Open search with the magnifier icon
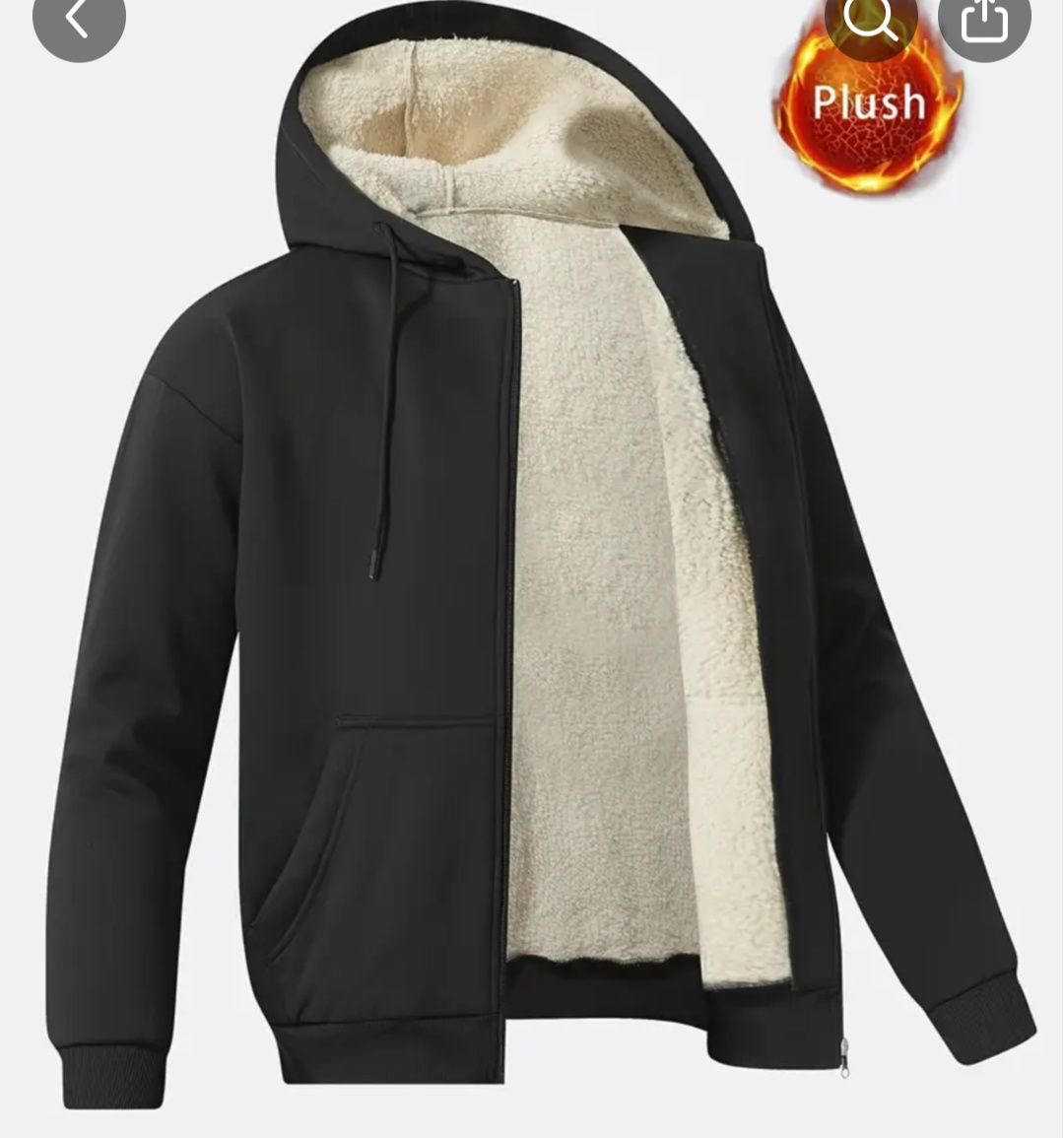 (x=871, y=20)
